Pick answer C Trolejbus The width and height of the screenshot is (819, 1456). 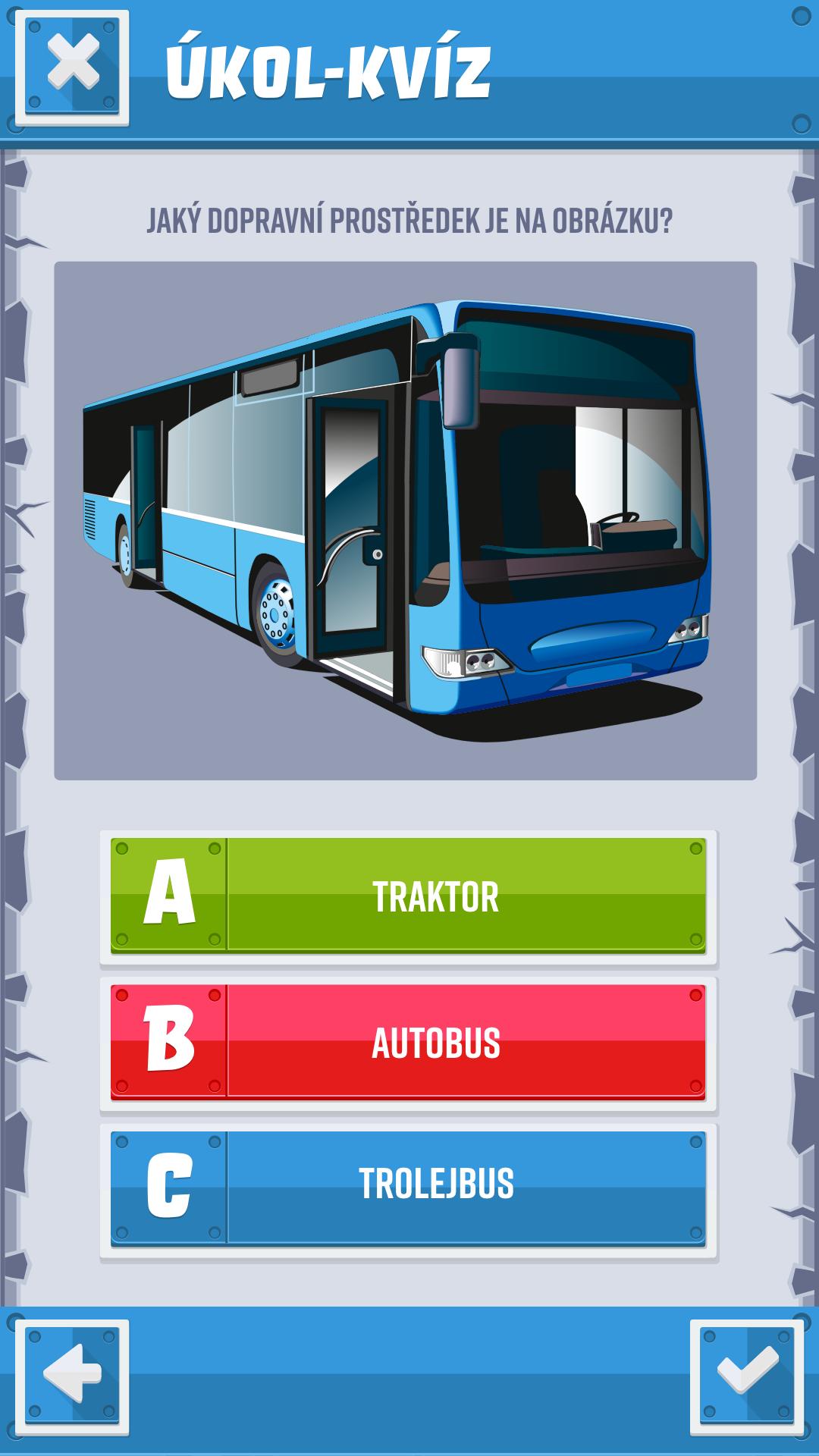click(408, 1188)
